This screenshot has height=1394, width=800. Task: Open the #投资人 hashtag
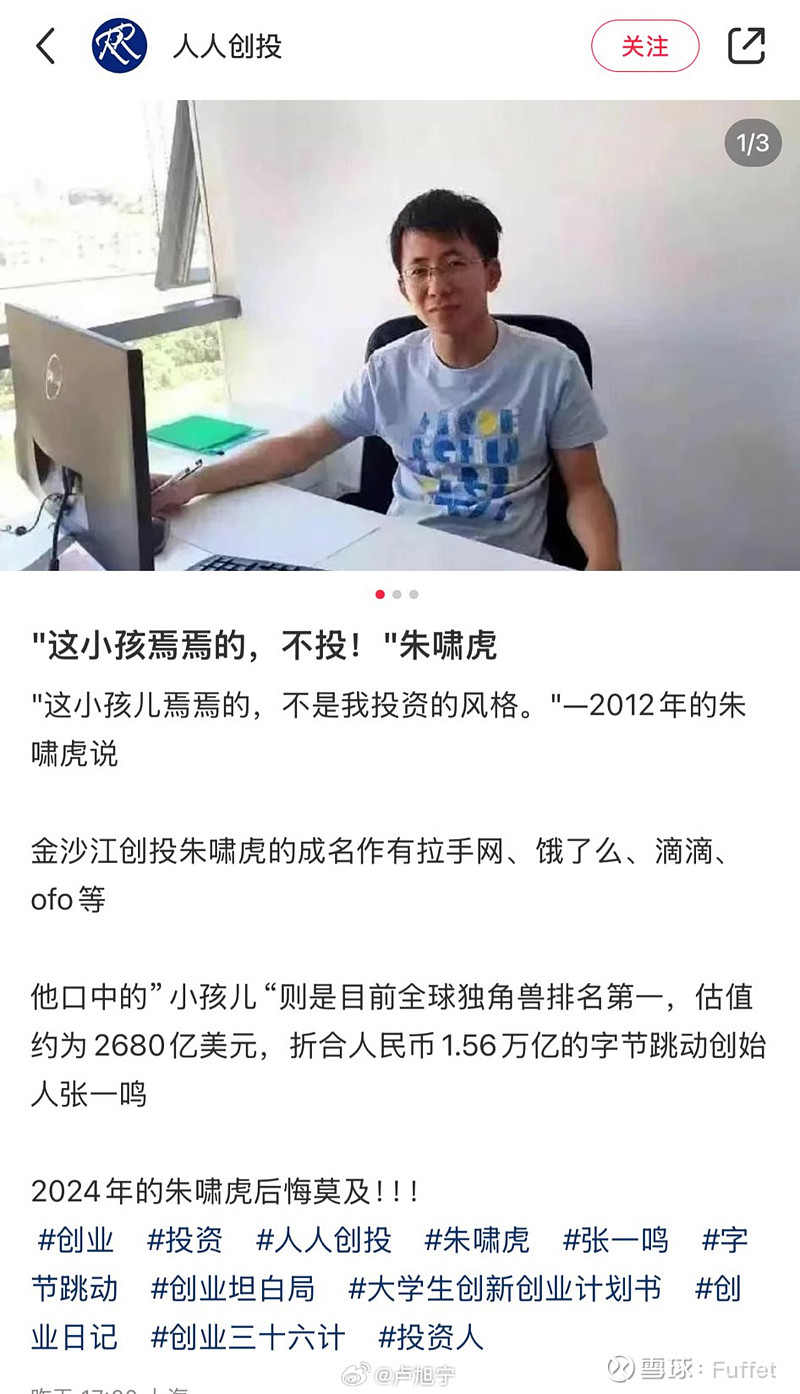431,1337
